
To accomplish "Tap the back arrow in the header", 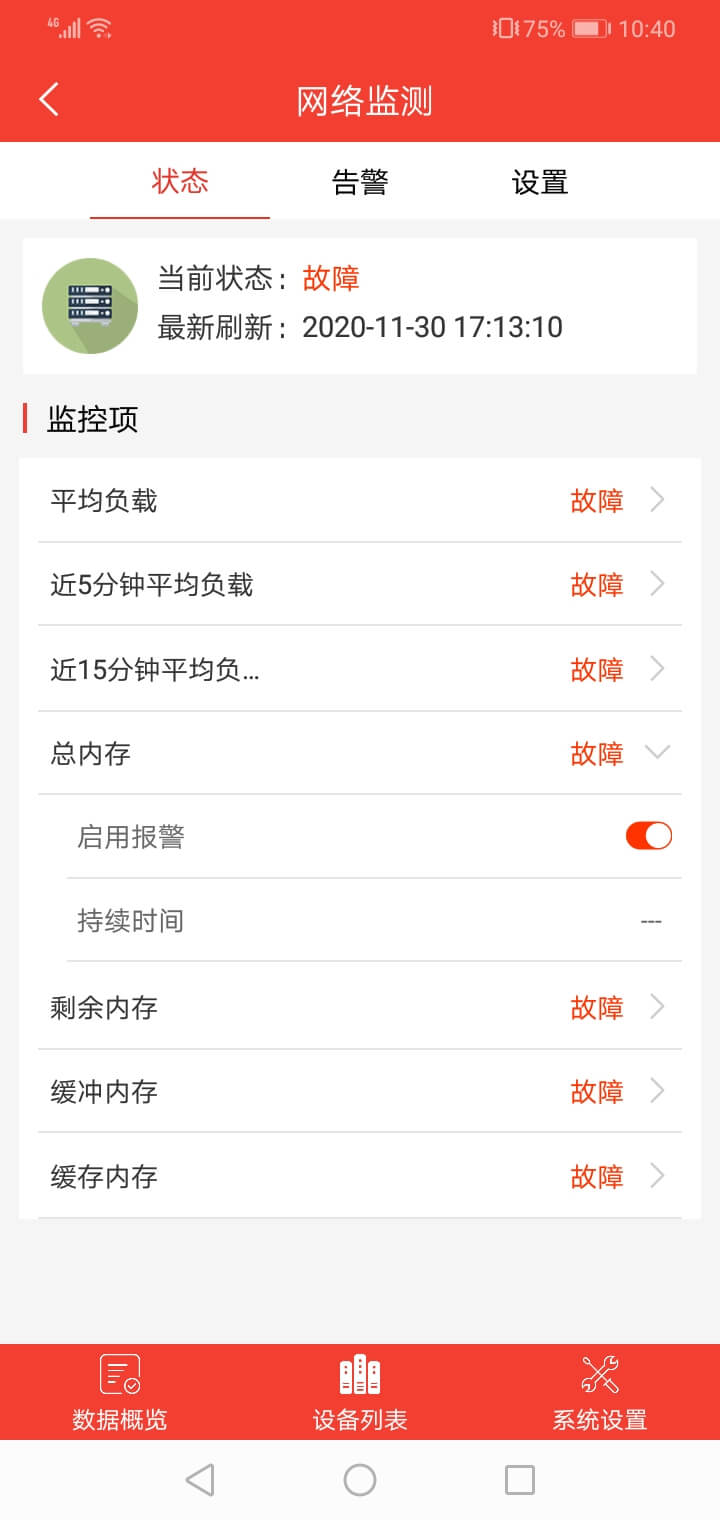I will 47,99.
